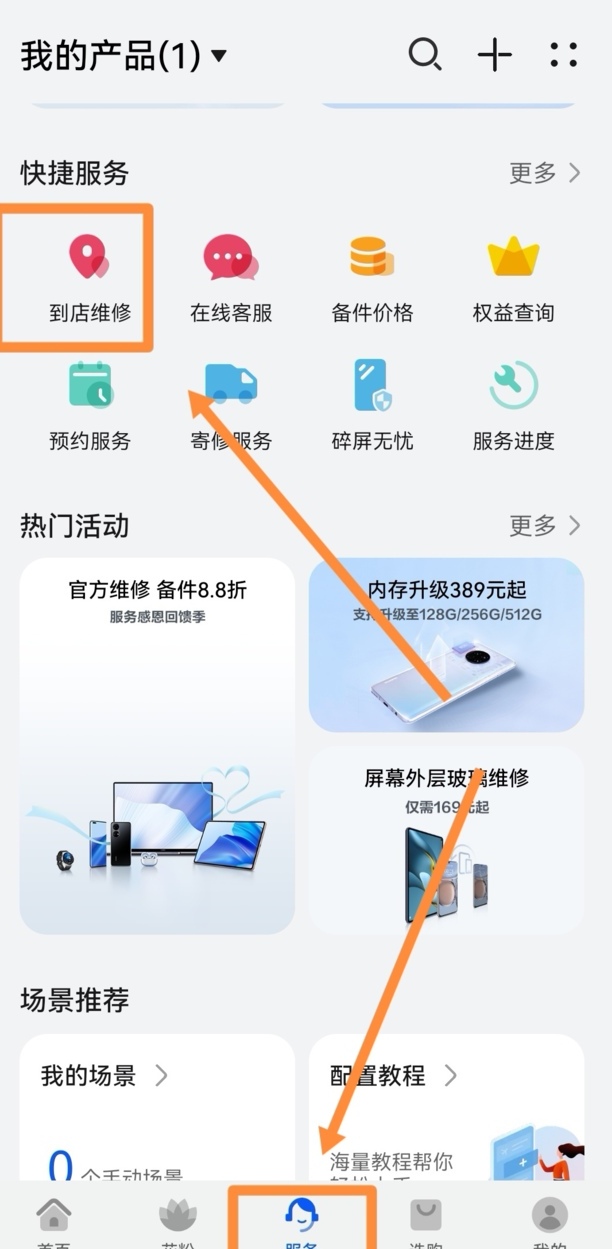Open the four-dot overflow menu

tap(564, 55)
